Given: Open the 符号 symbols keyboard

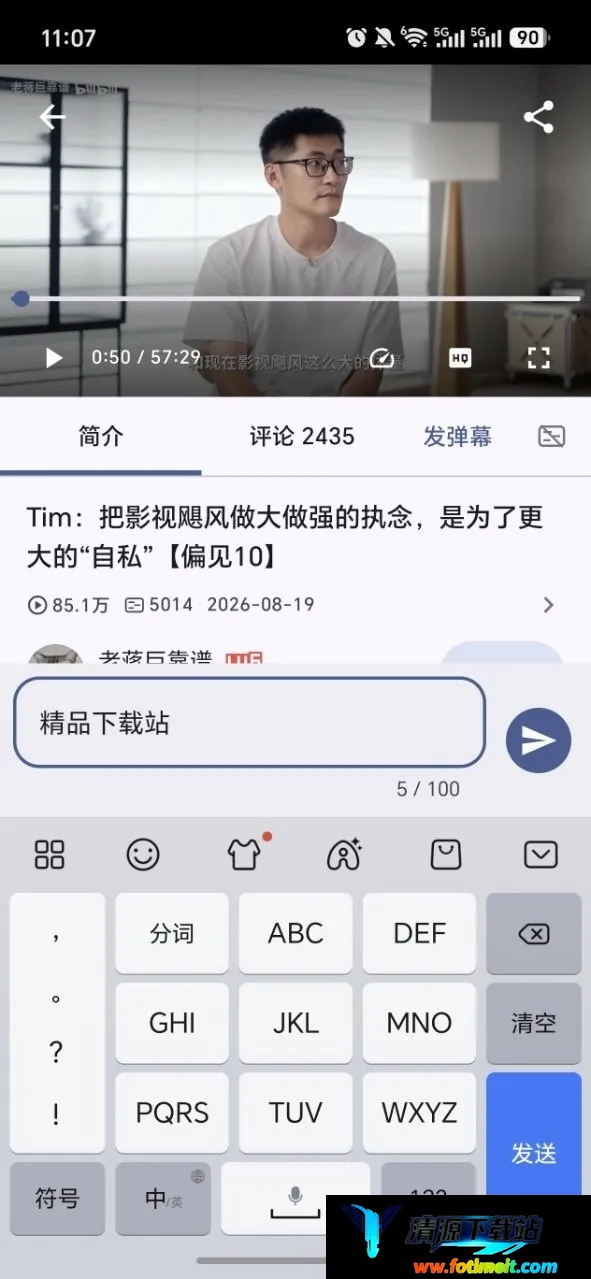Looking at the screenshot, I should [x=57, y=1198].
